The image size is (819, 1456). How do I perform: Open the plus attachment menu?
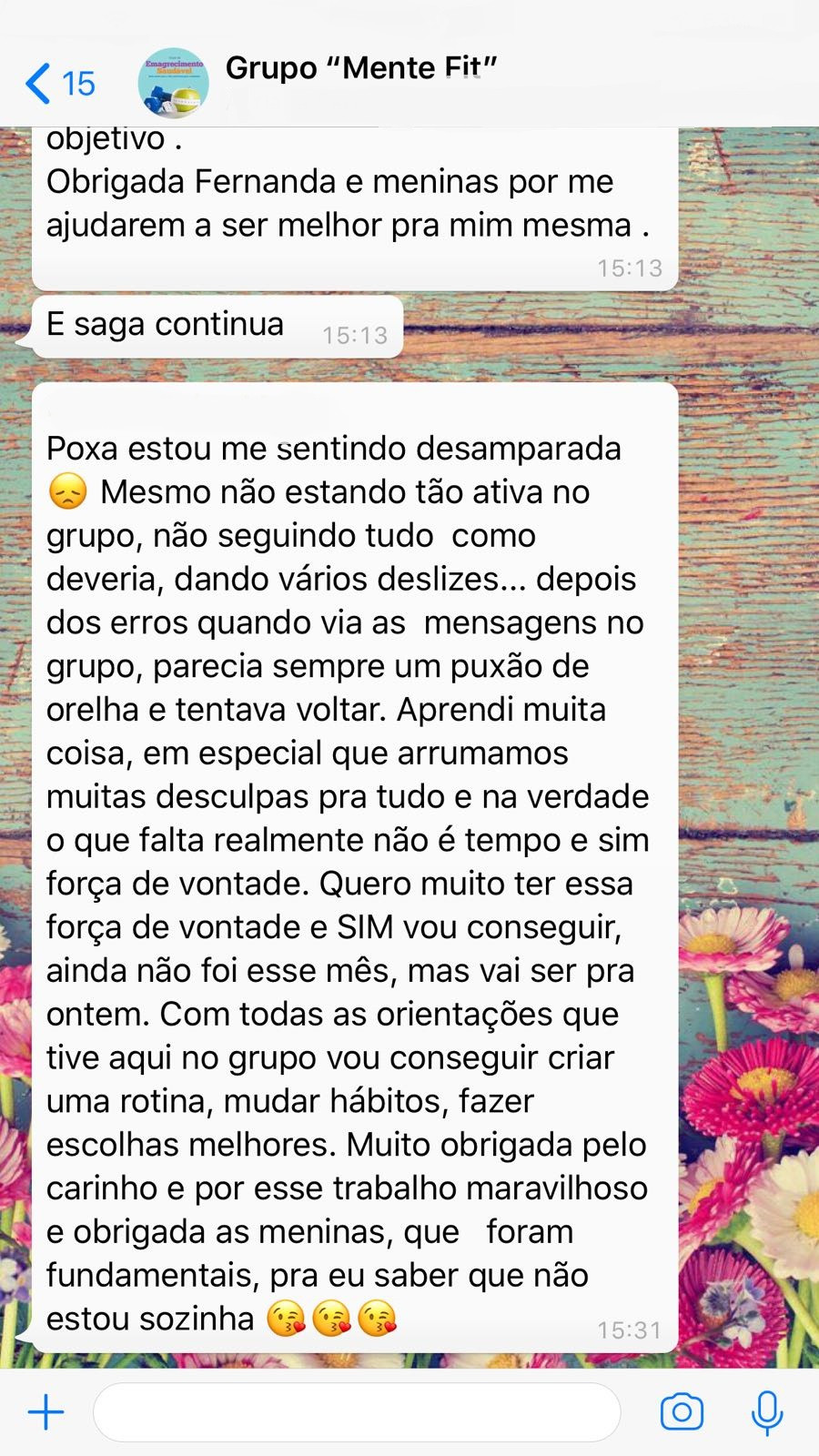point(45,1412)
